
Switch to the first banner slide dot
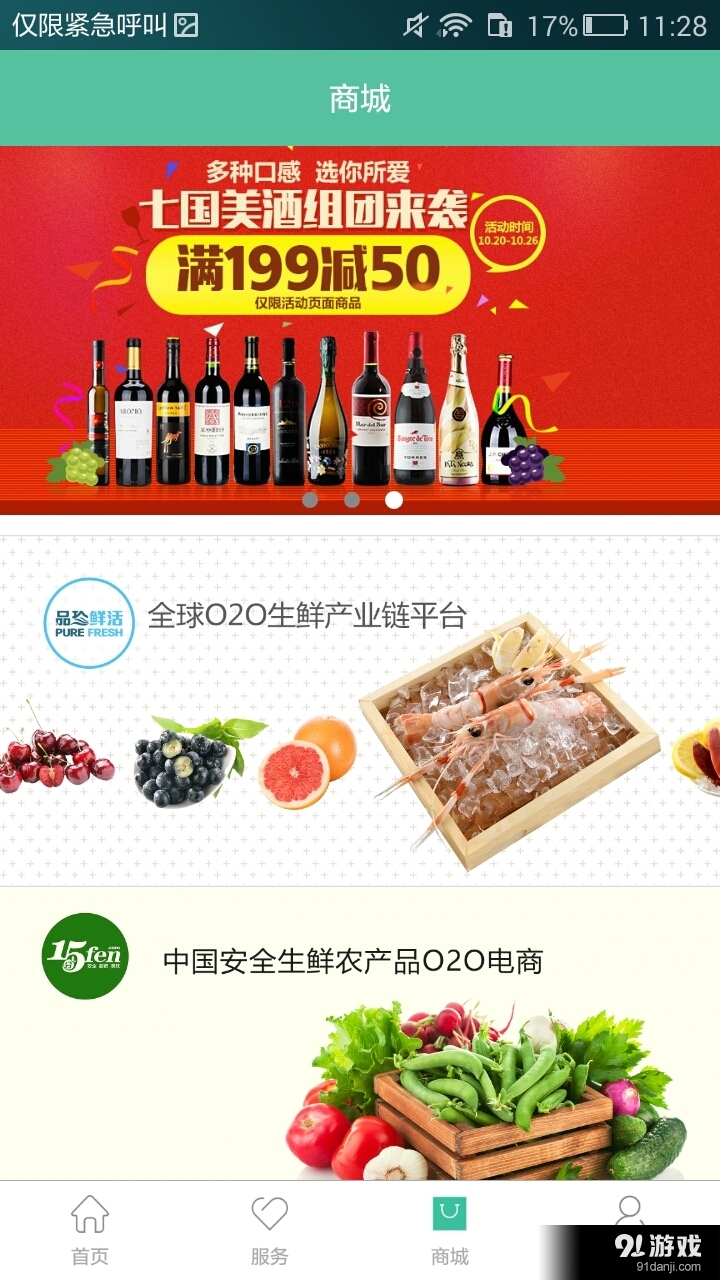click(311, 497)
